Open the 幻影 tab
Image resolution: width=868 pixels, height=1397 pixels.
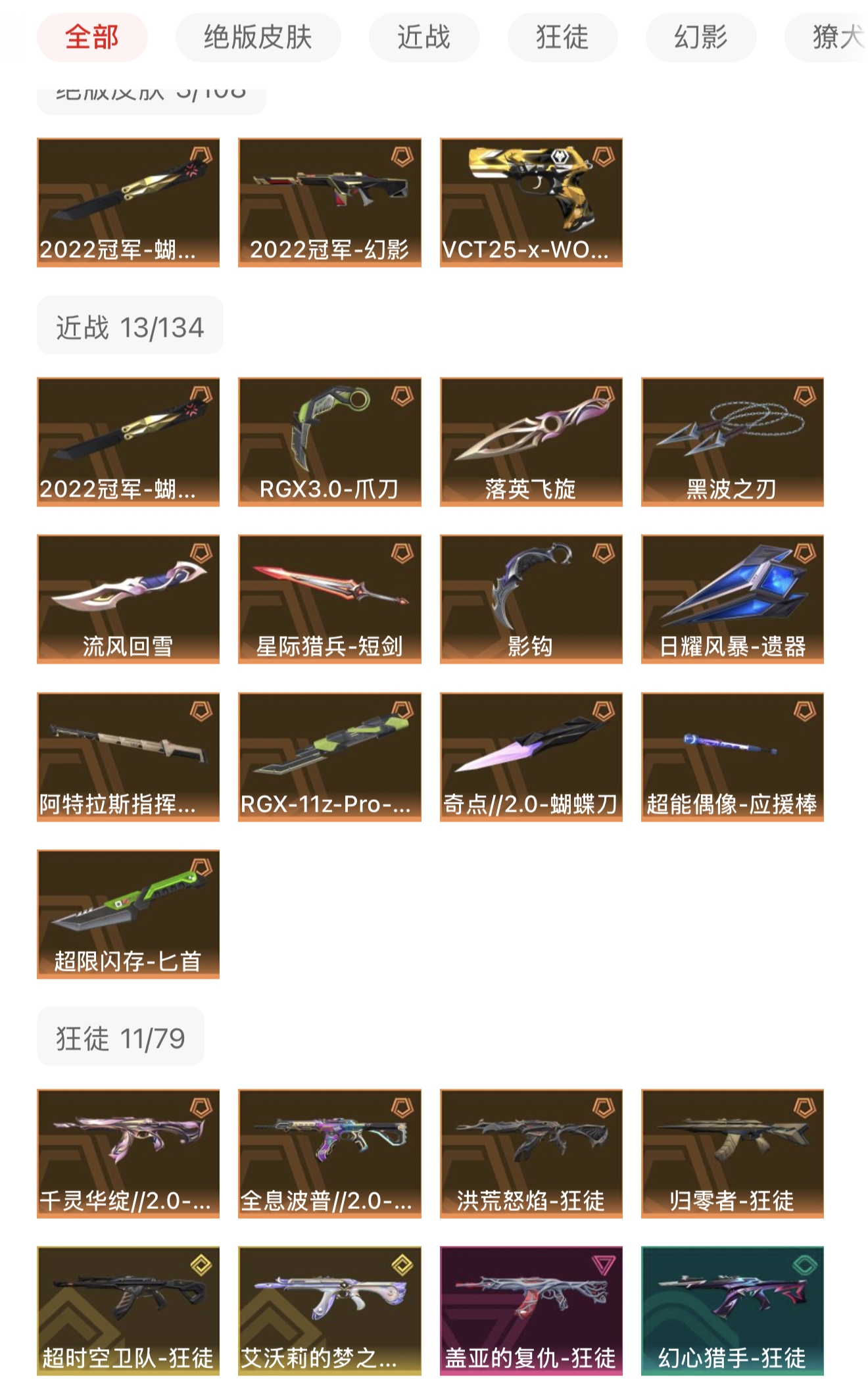pos(701,37)
